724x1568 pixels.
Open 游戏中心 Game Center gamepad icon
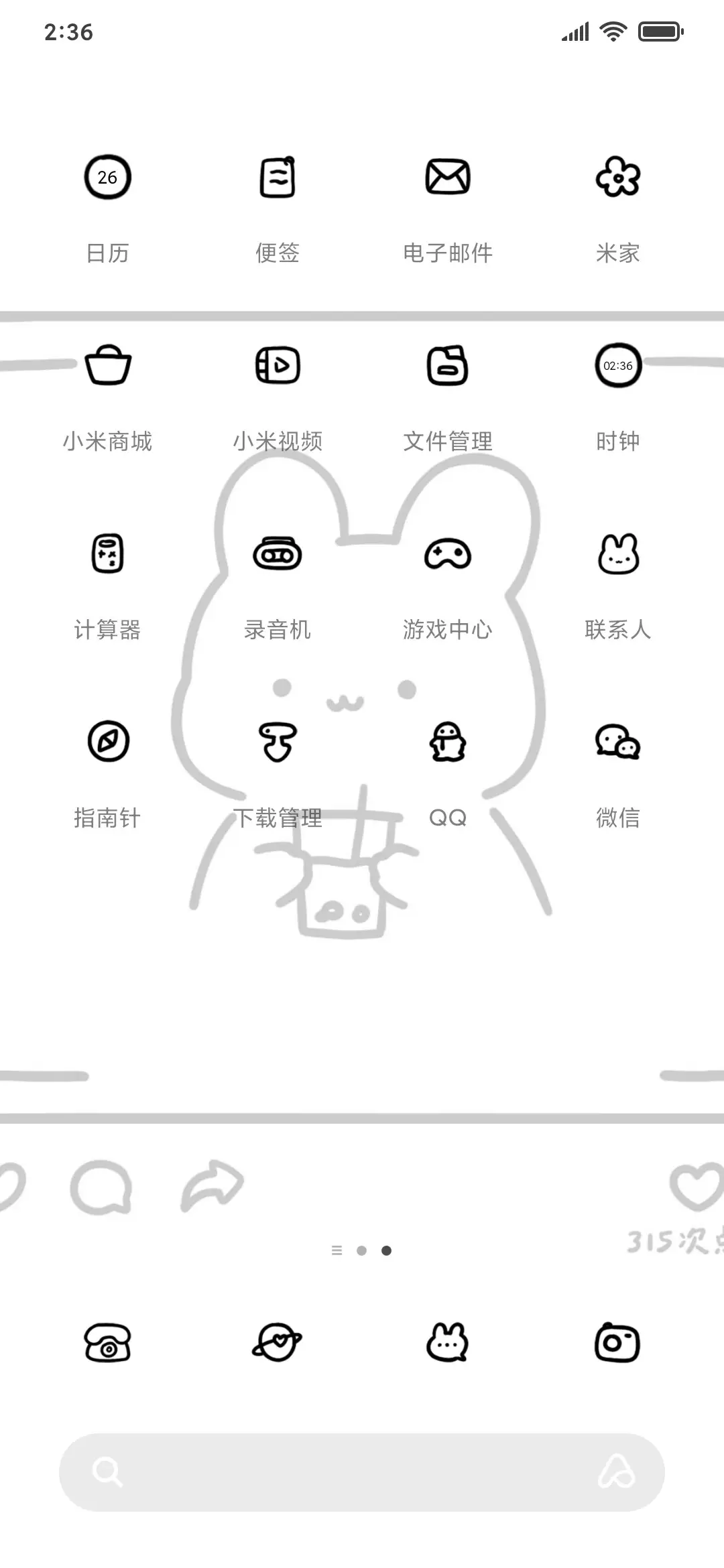click(x=447, y=555)
